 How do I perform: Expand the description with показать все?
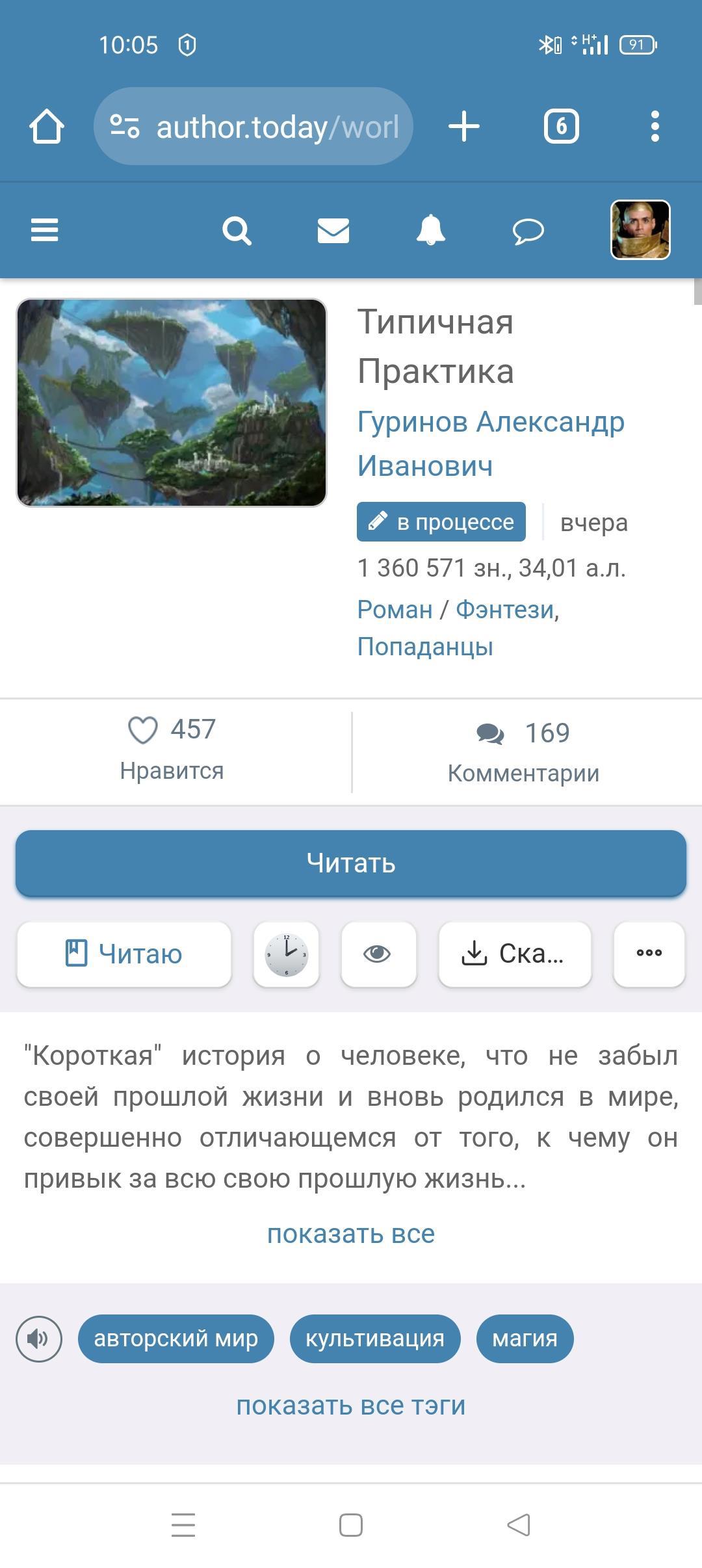point(351,1234)
